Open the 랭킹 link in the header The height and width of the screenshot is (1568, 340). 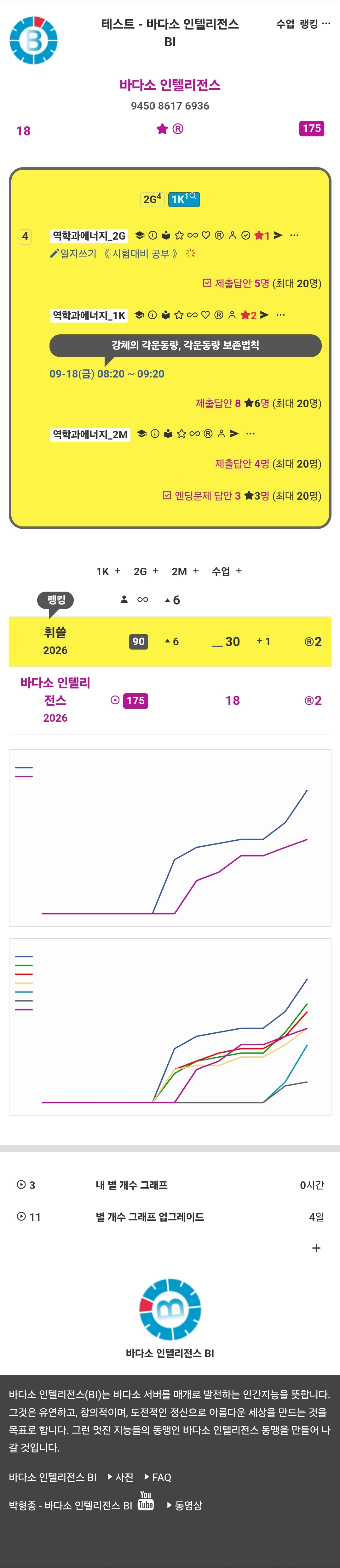point(308,24)
